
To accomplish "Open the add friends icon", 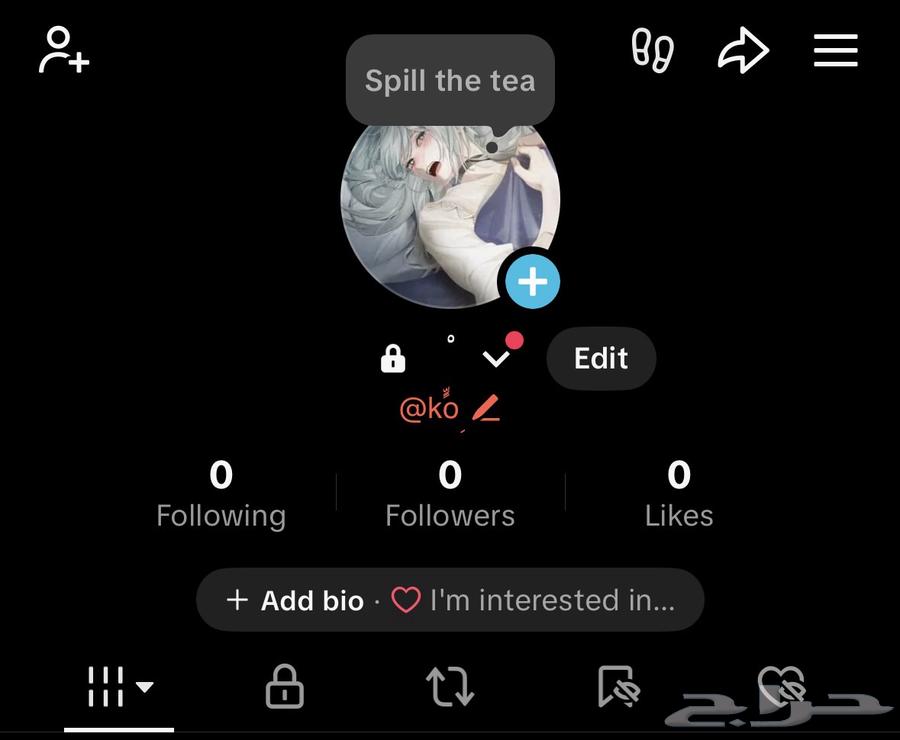I will click(x=64, y=51).
